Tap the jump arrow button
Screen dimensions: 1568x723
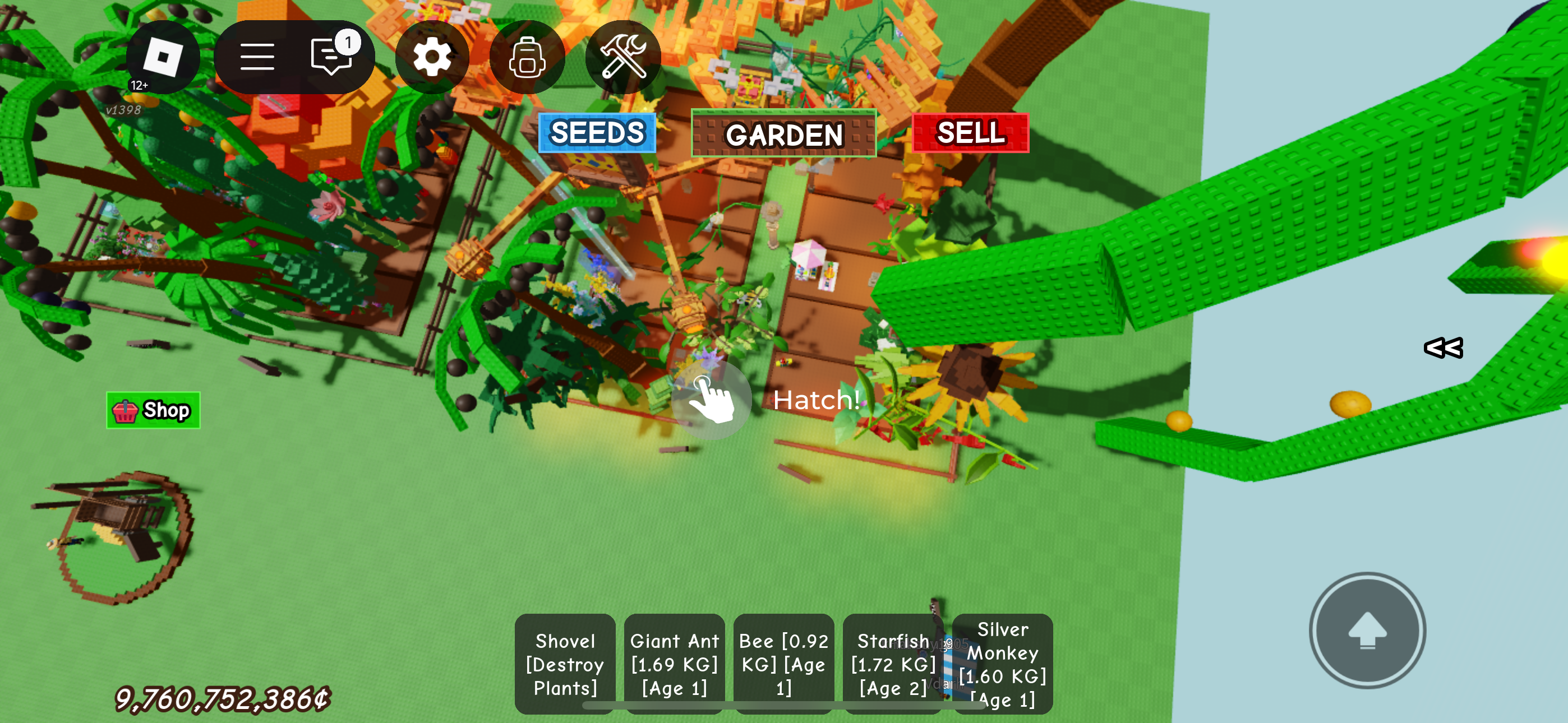pos(1367,630)
